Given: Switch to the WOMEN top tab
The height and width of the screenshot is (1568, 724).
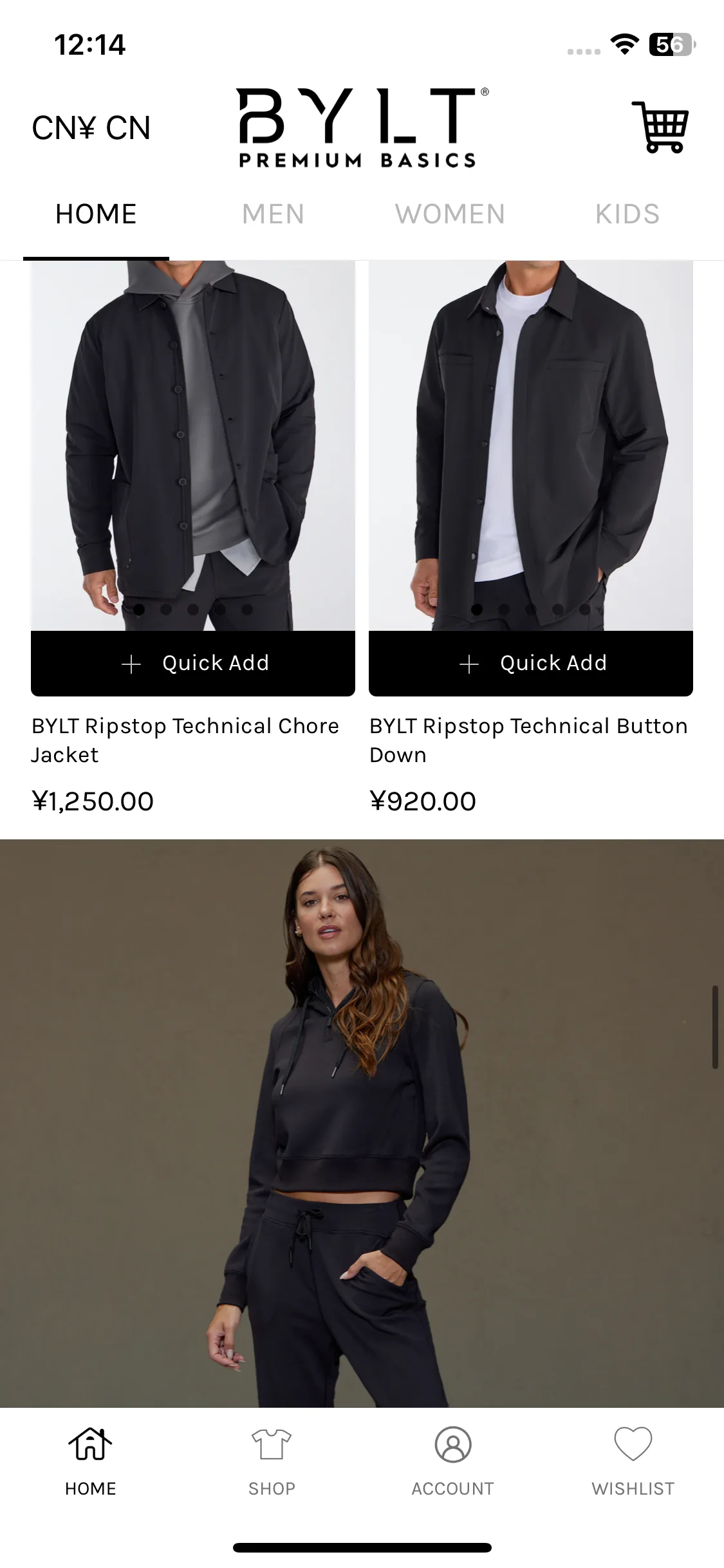Looking at the screenshot, I should 450,214.
